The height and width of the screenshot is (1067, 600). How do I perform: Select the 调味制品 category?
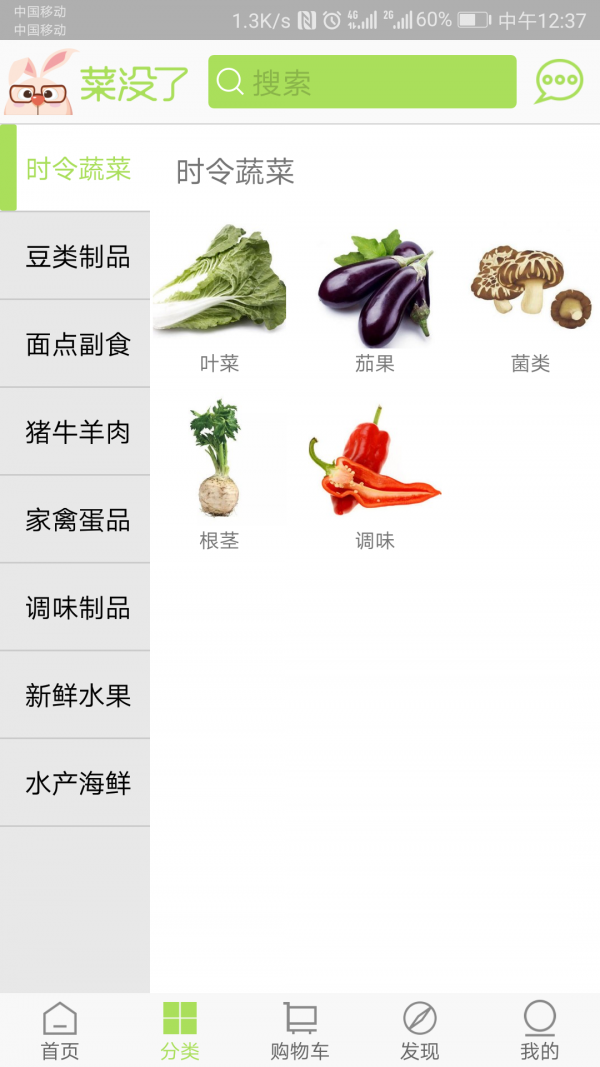coord(75,607)
